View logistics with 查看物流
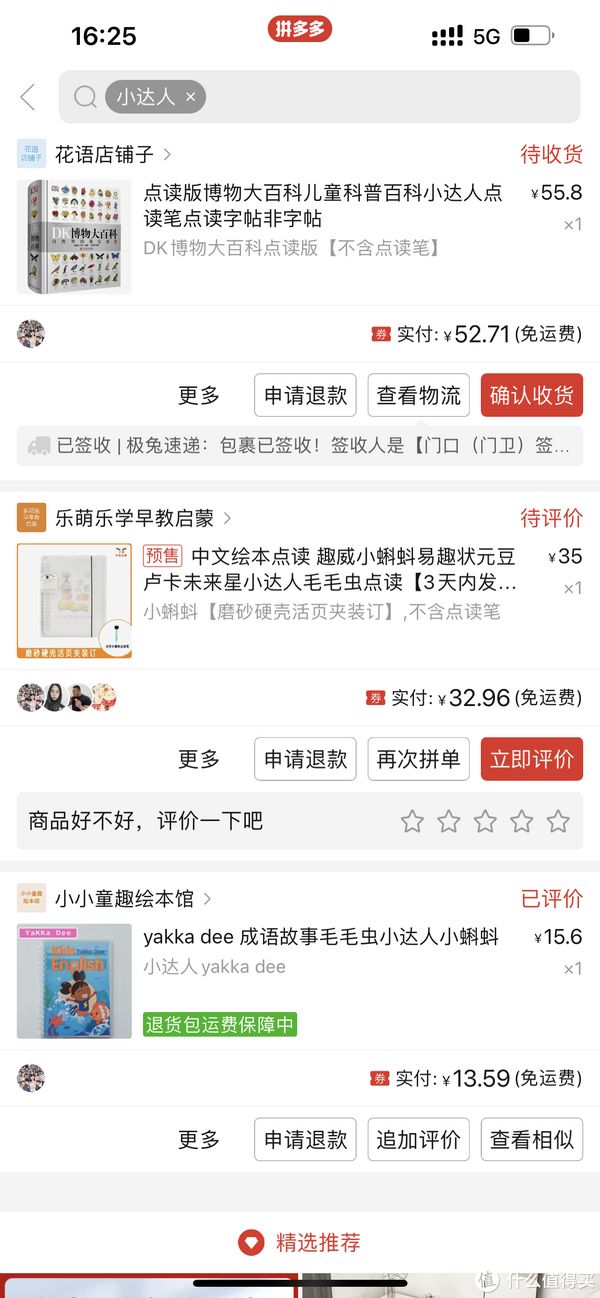The height and width of the screenshot is (1298, 600). click(418, 395)
